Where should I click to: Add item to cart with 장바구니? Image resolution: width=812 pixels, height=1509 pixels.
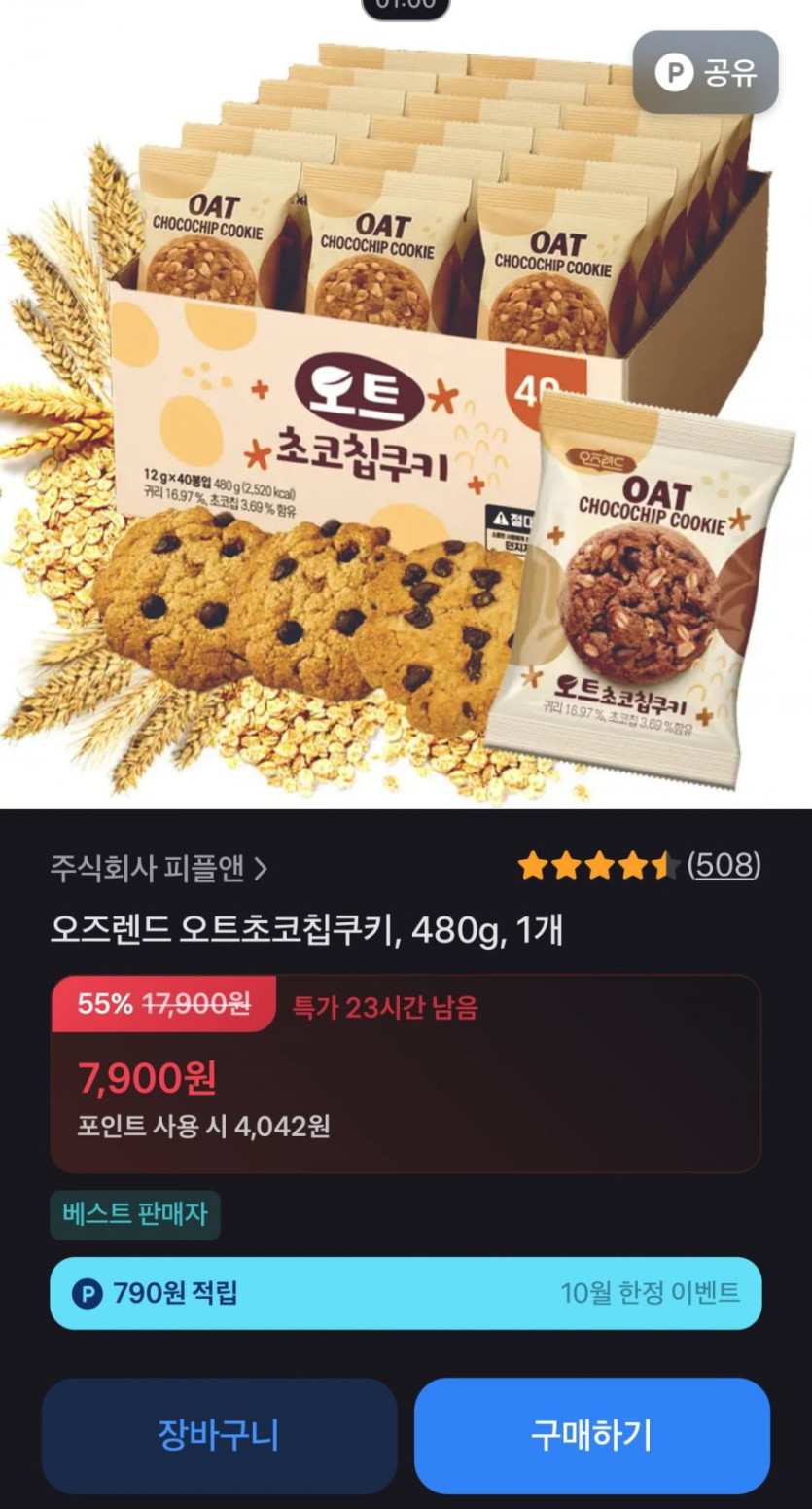pos(219,1435)
